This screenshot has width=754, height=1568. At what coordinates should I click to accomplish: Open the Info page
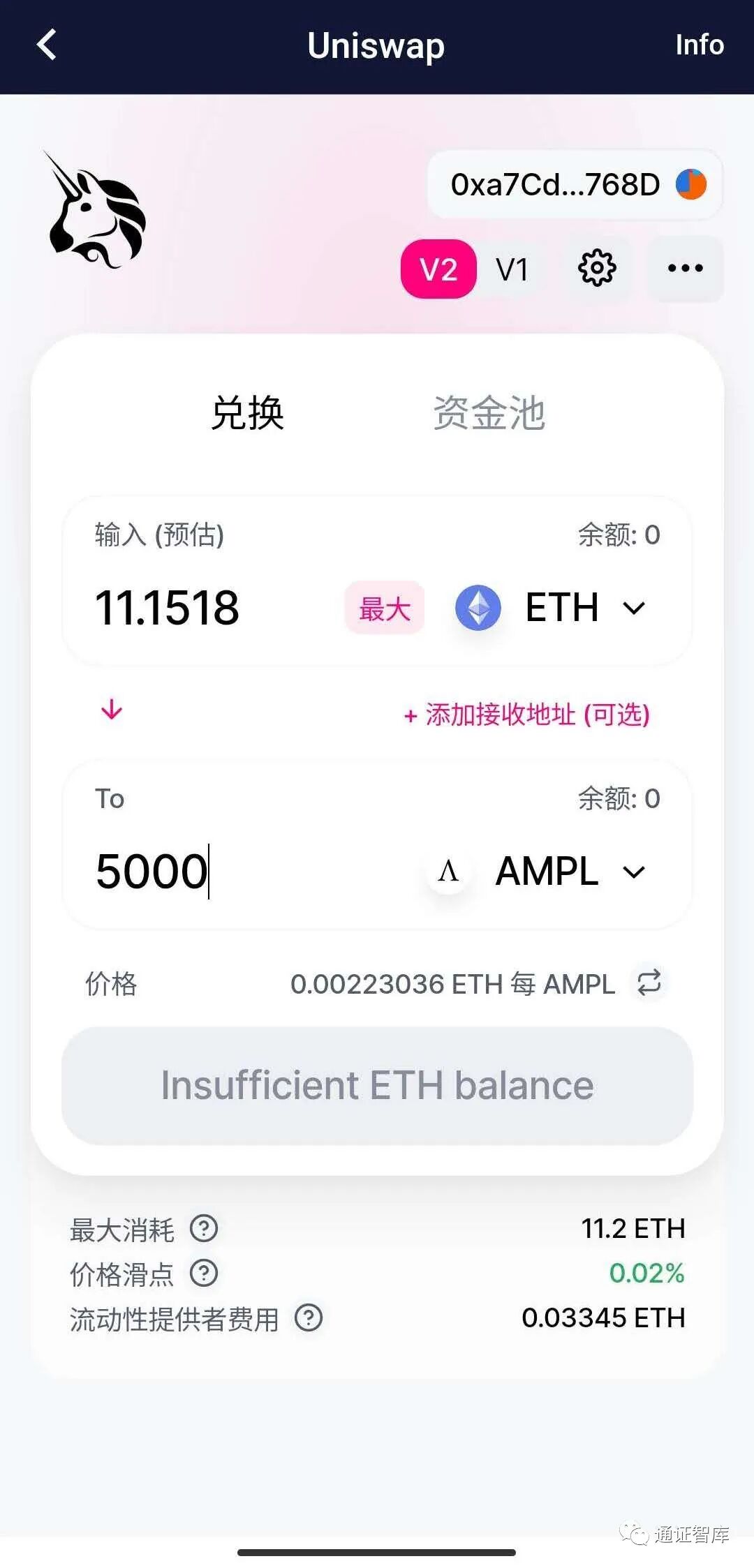pos(699,45)
